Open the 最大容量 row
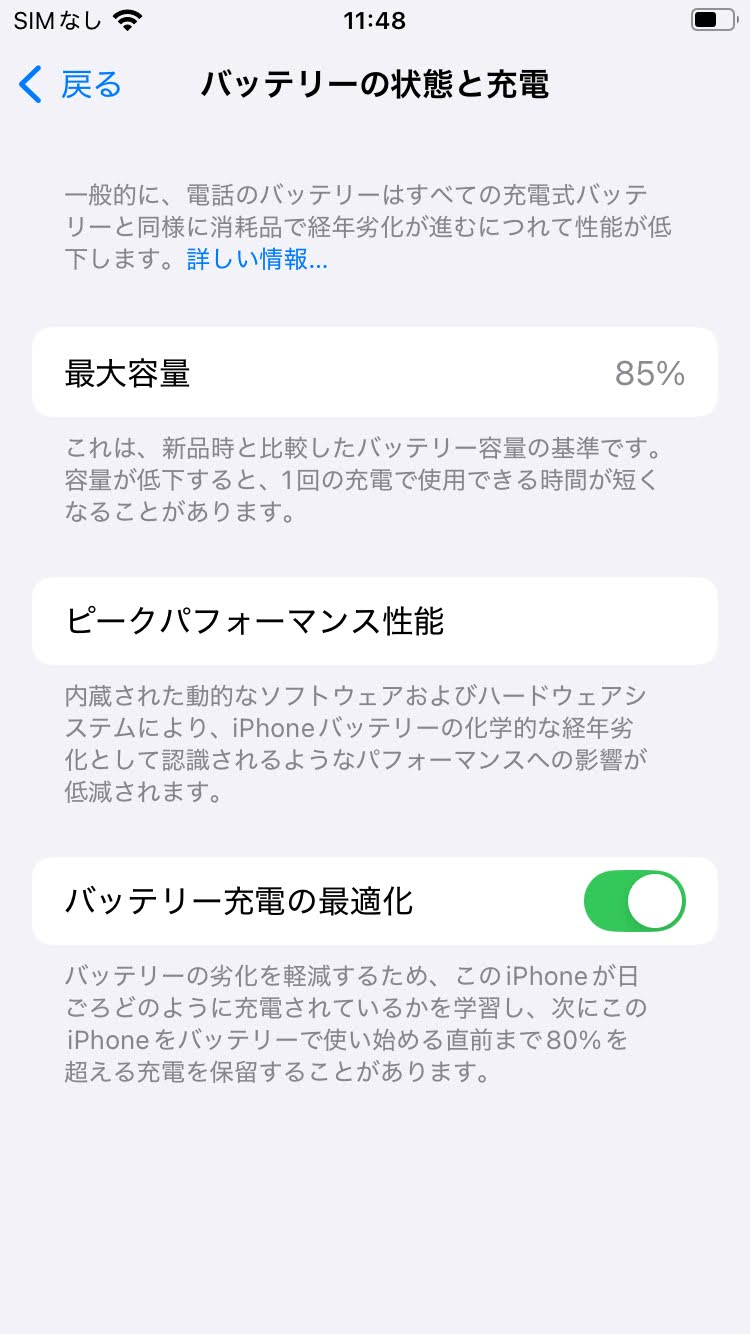This screenshot has width=750, height=1334. pos(375,372)
